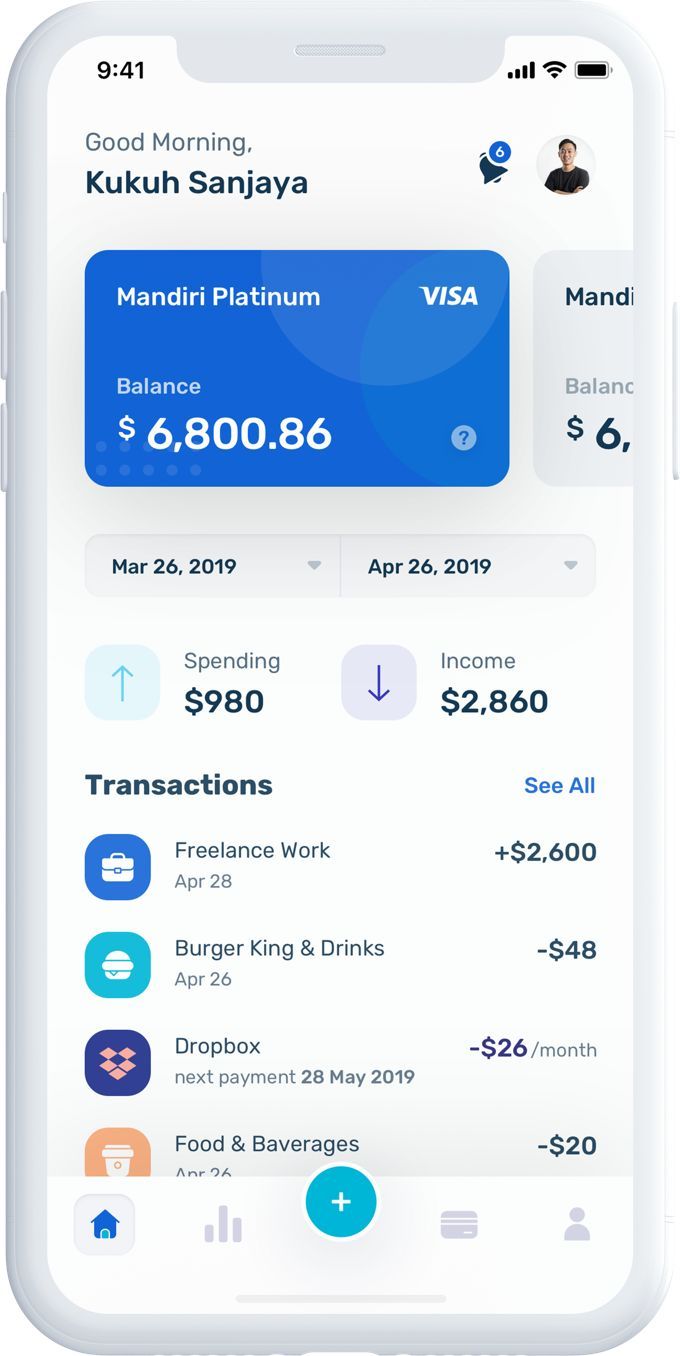Switch to the statistics chart tab
The width and height of the screenshot is (680, 1356).
point(223,1224)
